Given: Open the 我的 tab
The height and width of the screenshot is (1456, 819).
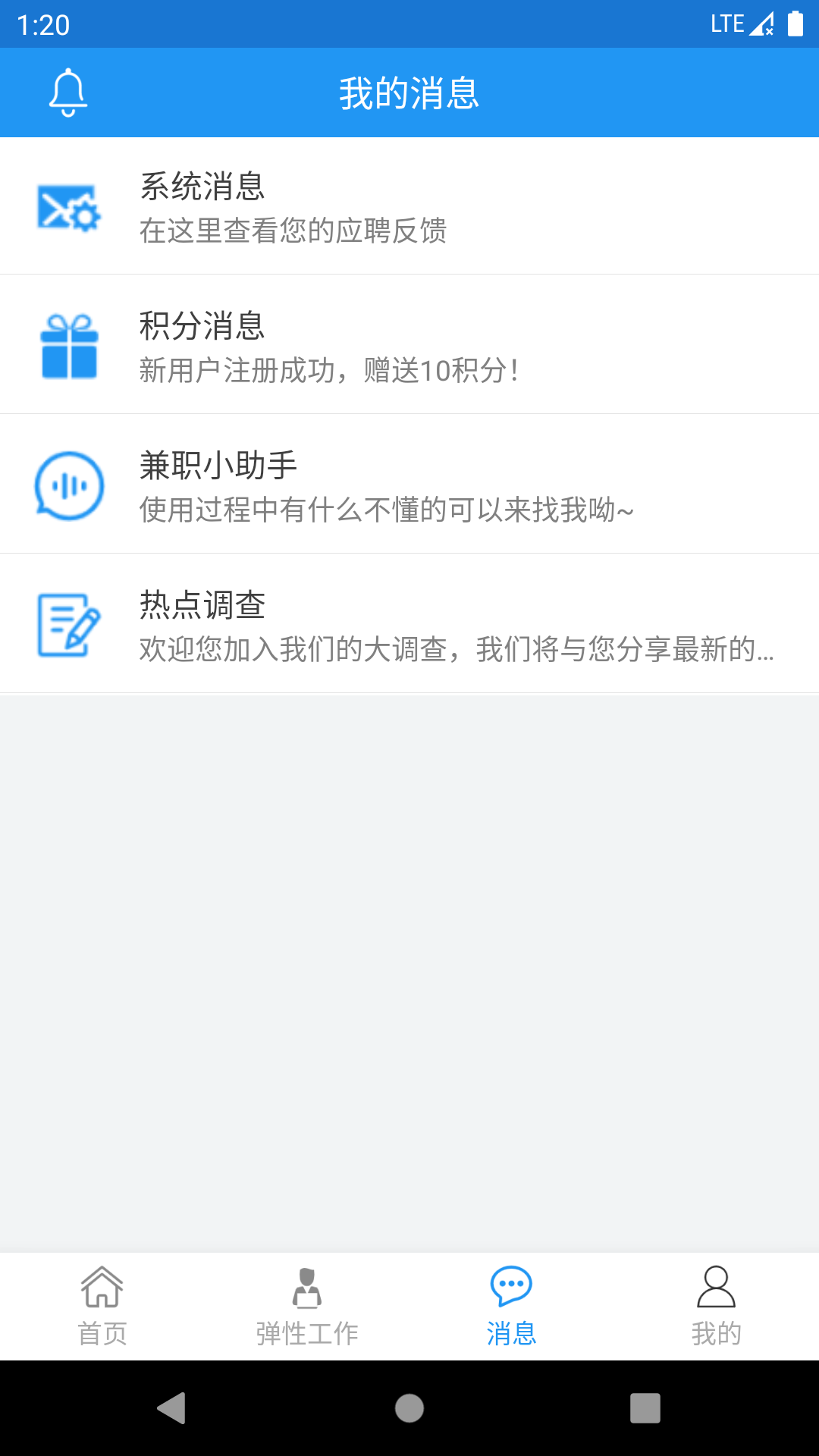Looking at the screenshot, I should (x=717, y=1332).
